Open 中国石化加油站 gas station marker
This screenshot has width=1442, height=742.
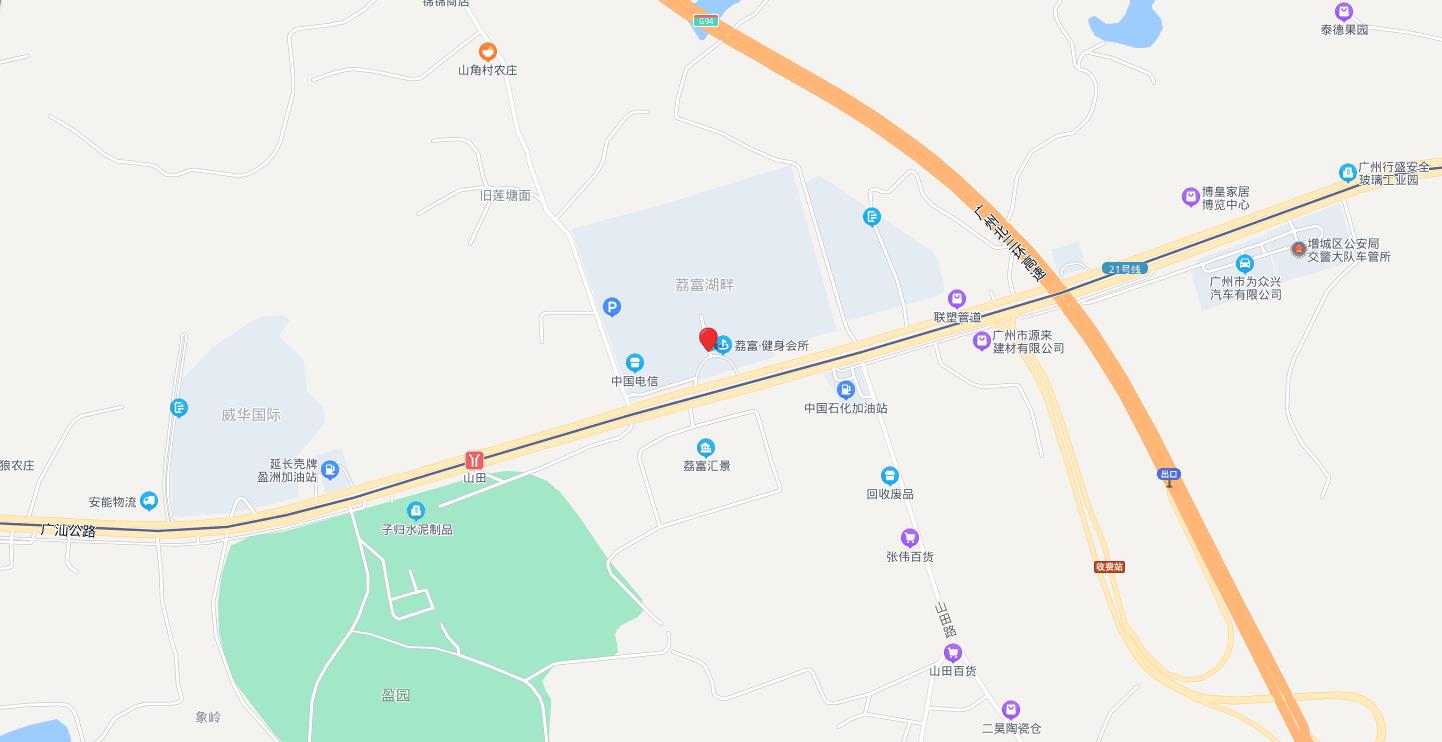tap(846, 390)
